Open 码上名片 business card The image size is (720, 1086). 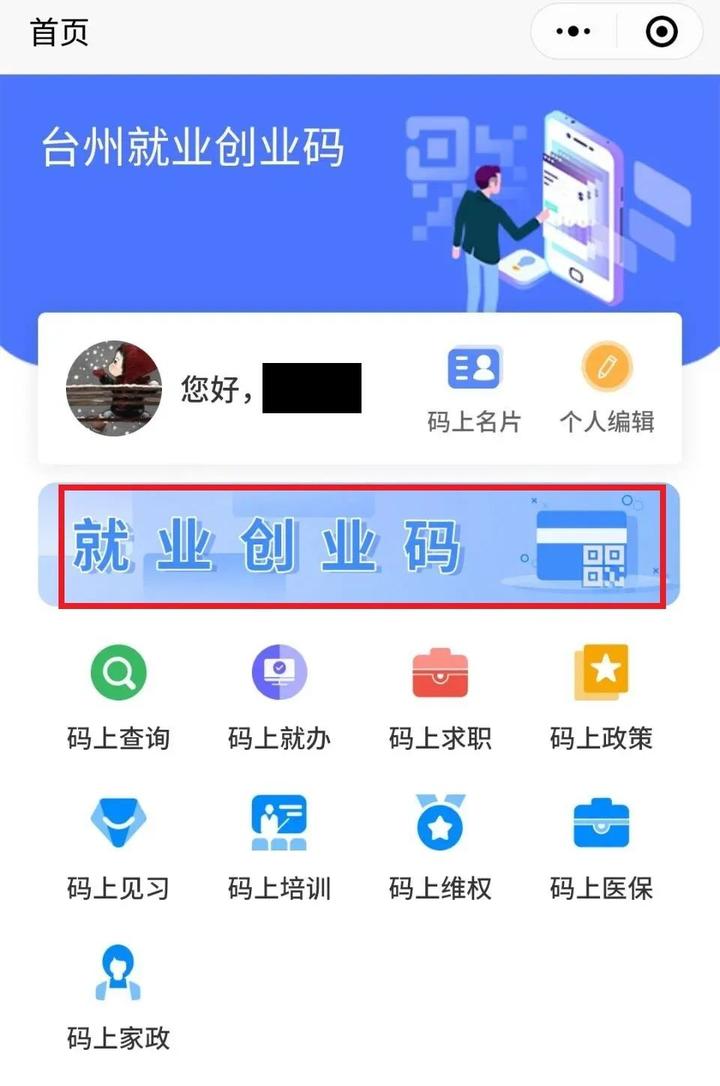[x=474, y=388]
